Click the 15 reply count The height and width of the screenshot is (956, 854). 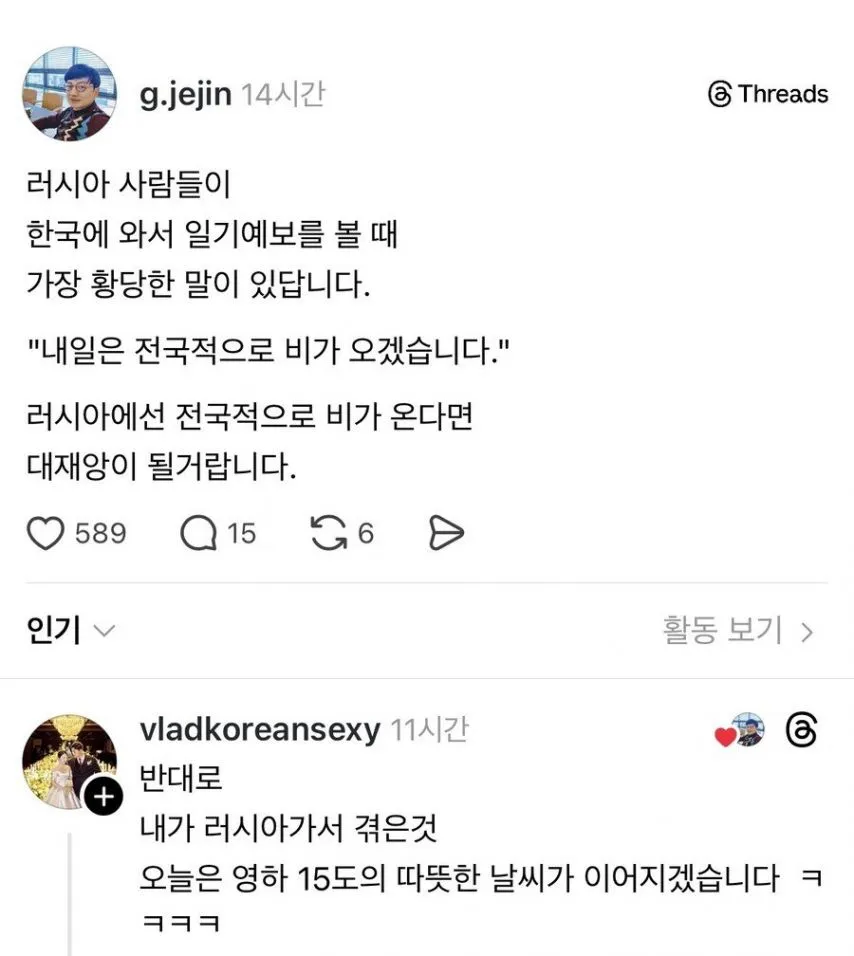tap(240, 532)
